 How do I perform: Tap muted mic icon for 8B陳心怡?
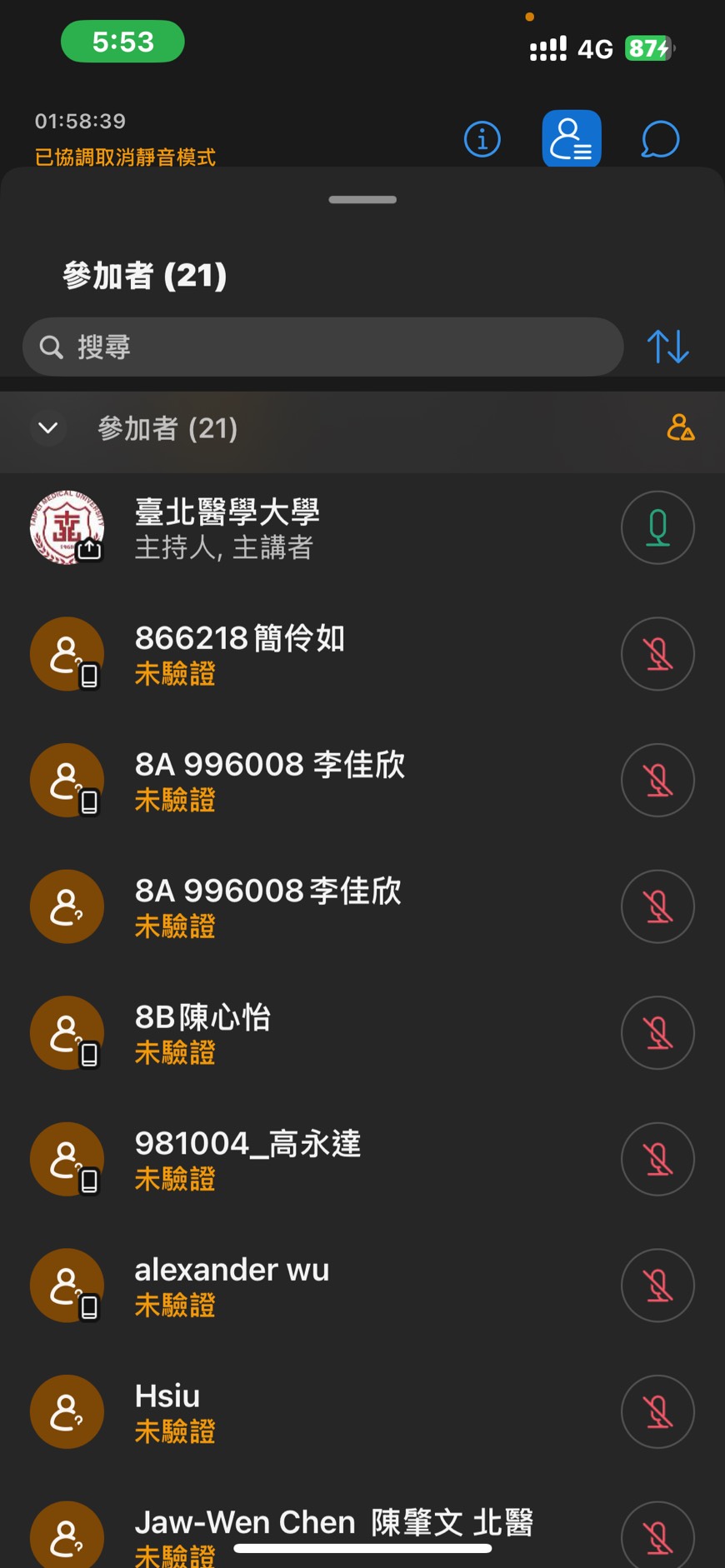pos(657,1033)
